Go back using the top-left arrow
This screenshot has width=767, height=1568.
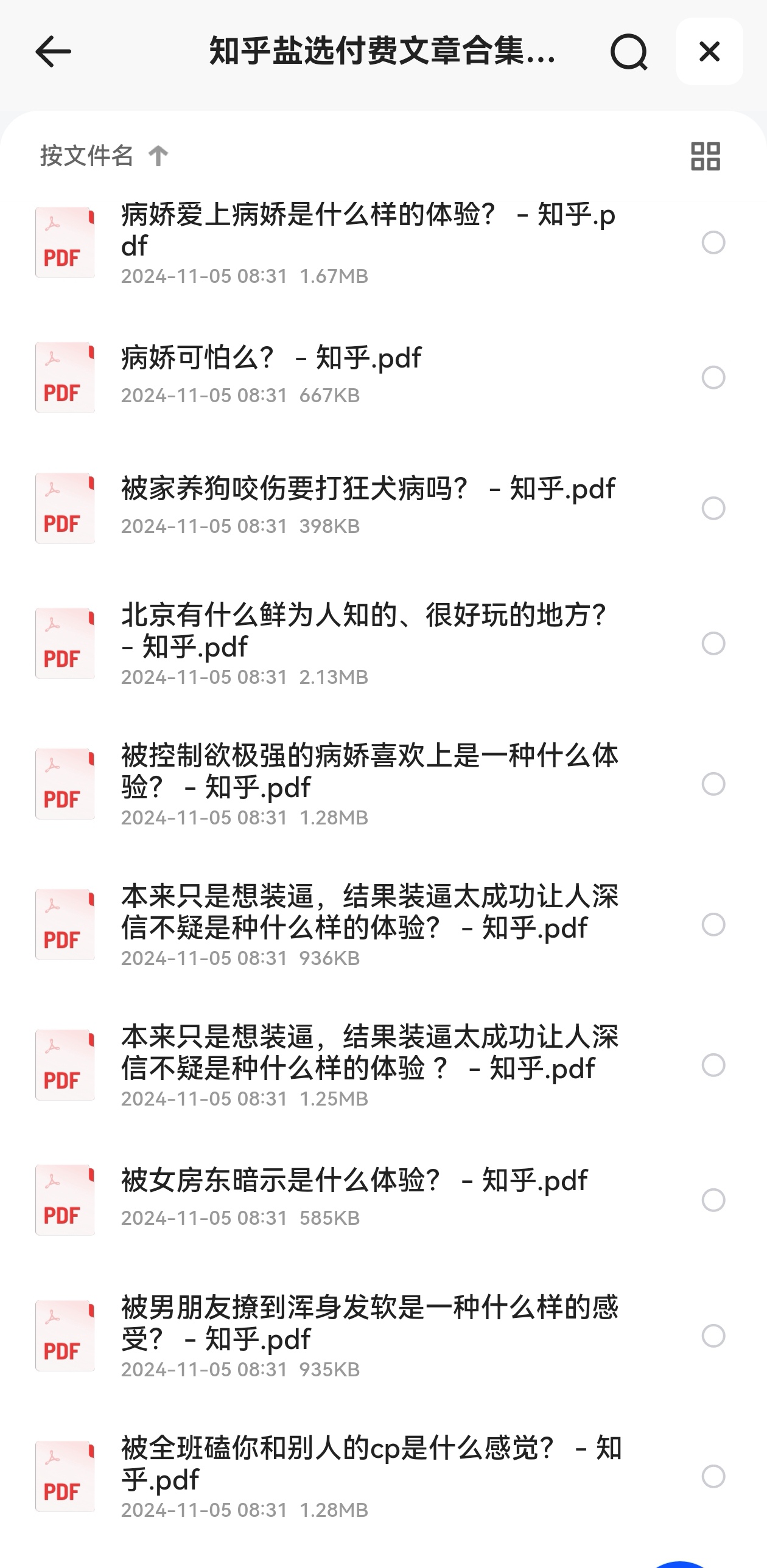pyautogui.click(x=53, y=52)
